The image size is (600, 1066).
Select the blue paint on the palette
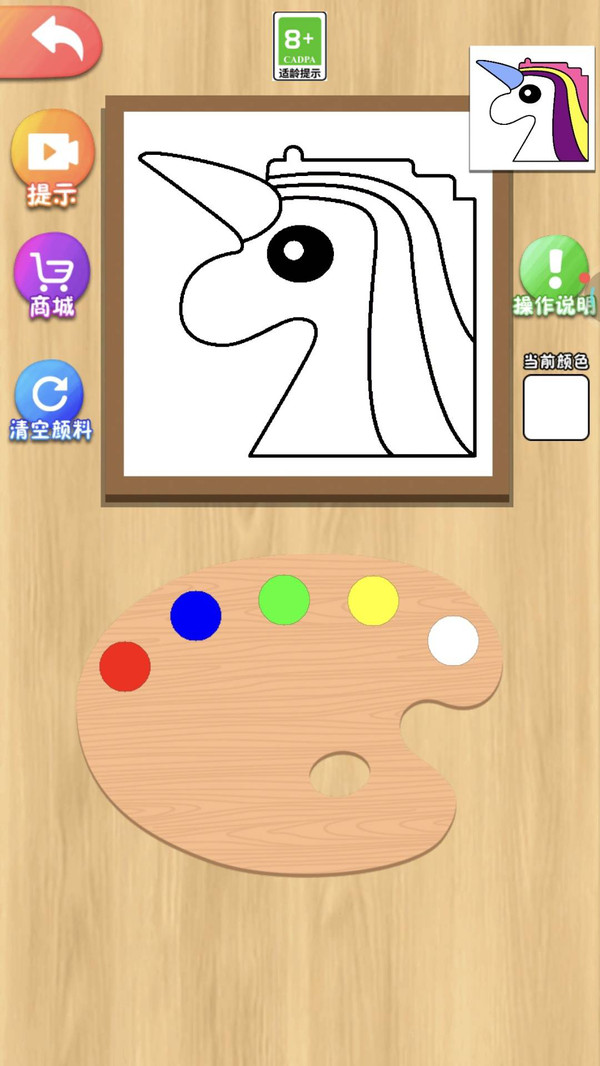195,615
